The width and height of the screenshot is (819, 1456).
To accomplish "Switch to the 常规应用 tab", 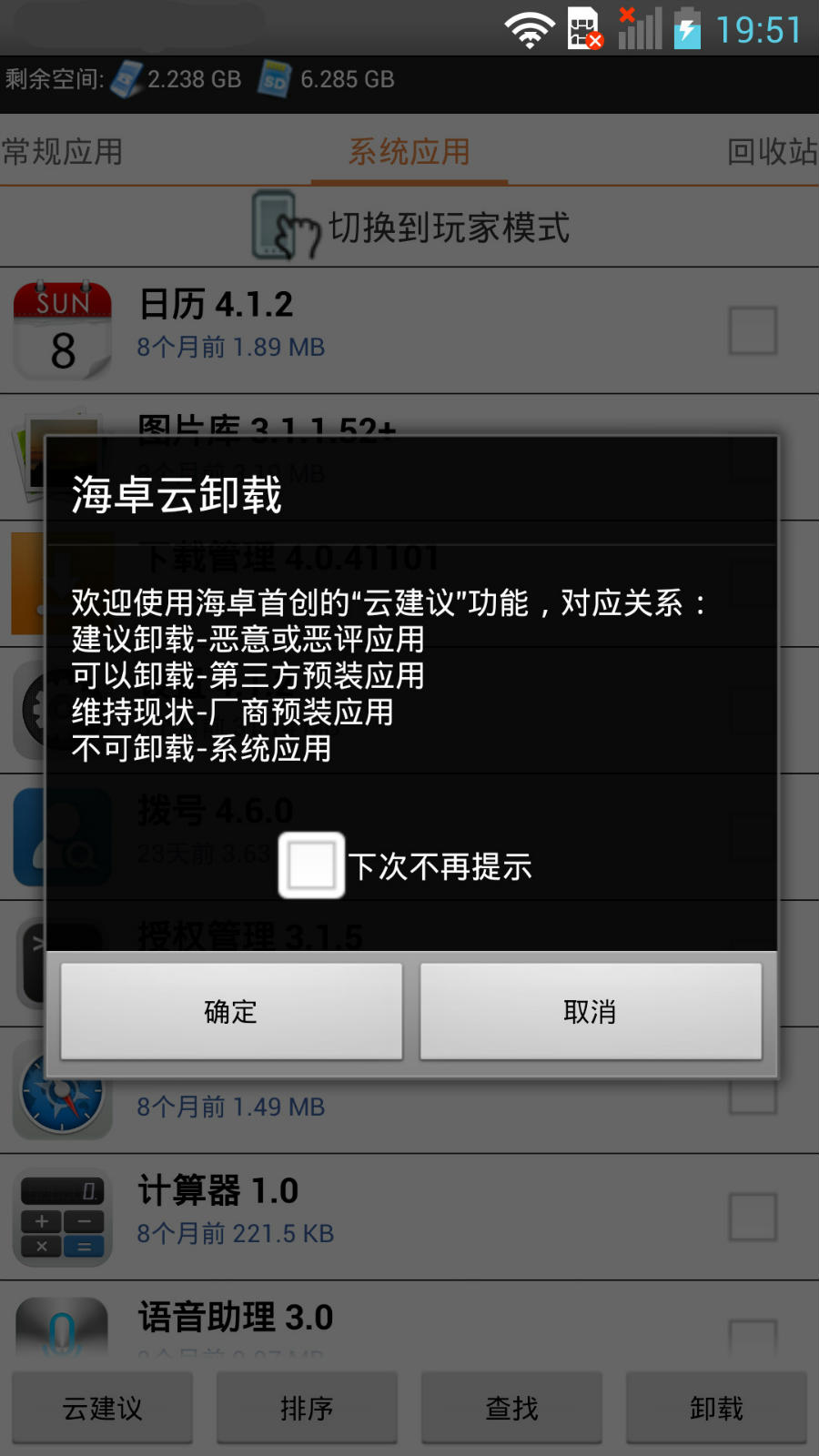I will [x=64, y=151].
